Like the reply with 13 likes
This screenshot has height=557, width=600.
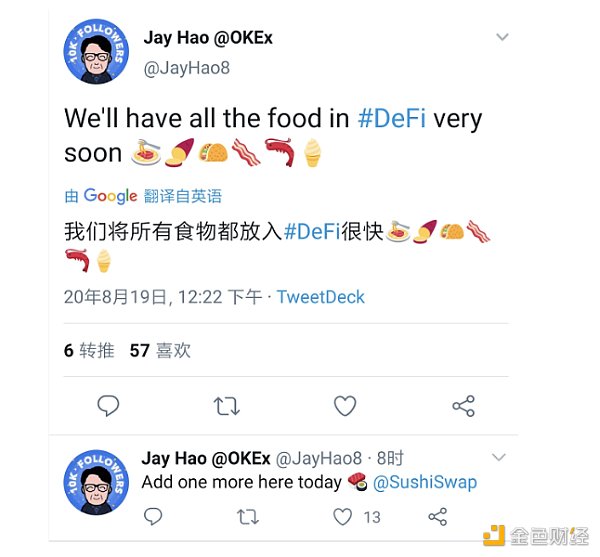click(344, 516)
